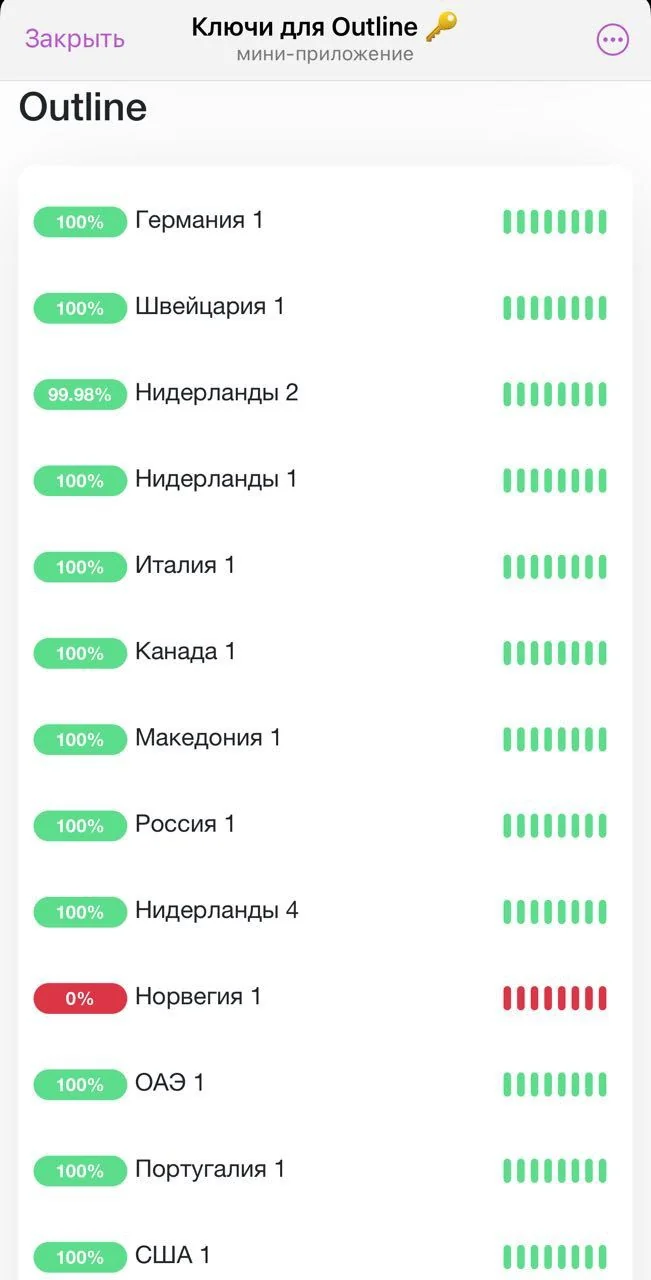
Task: Select the Канада 1 server
Action: tap(325, 653)
